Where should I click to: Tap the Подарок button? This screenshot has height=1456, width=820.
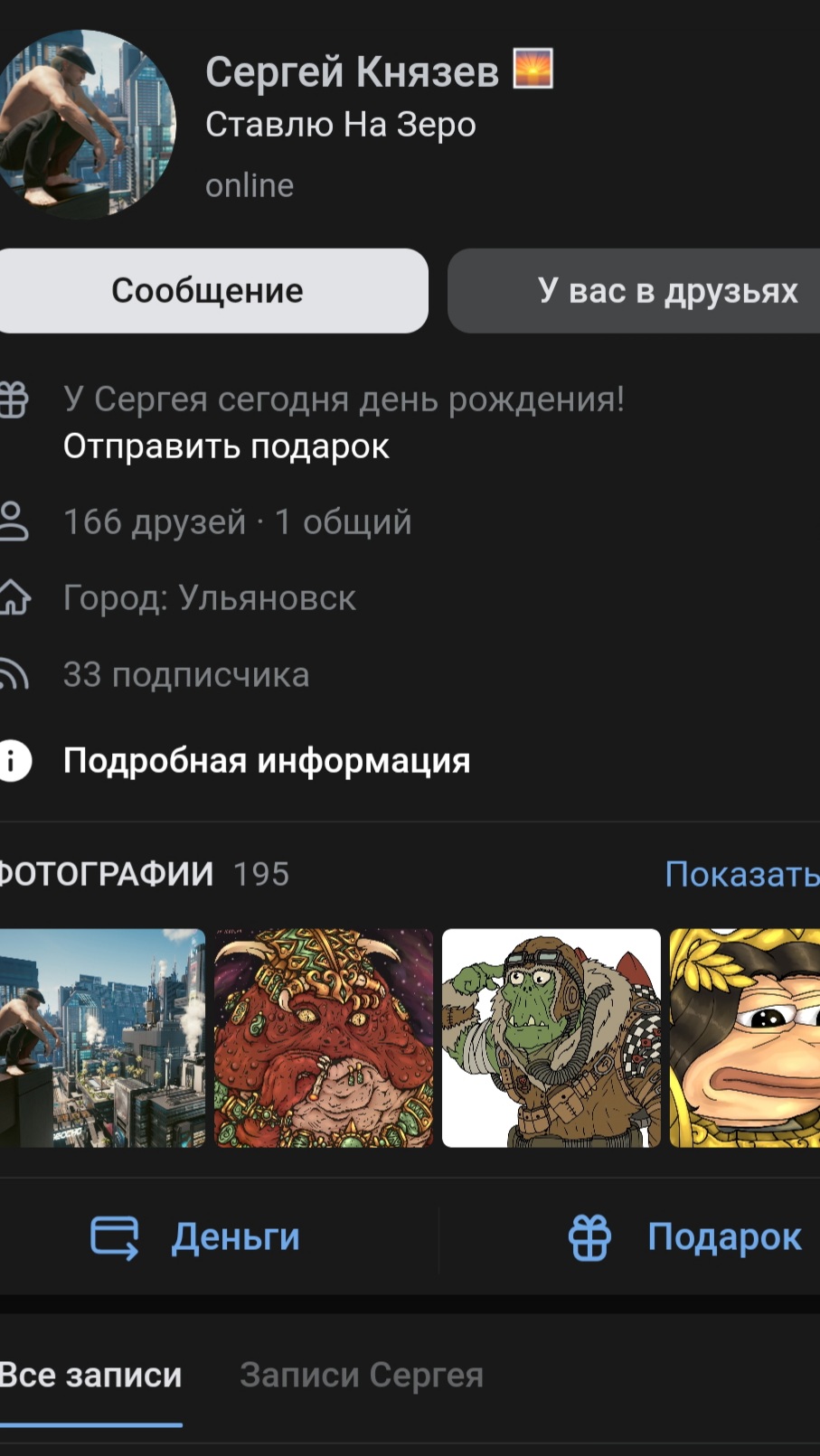[684, 1237]
